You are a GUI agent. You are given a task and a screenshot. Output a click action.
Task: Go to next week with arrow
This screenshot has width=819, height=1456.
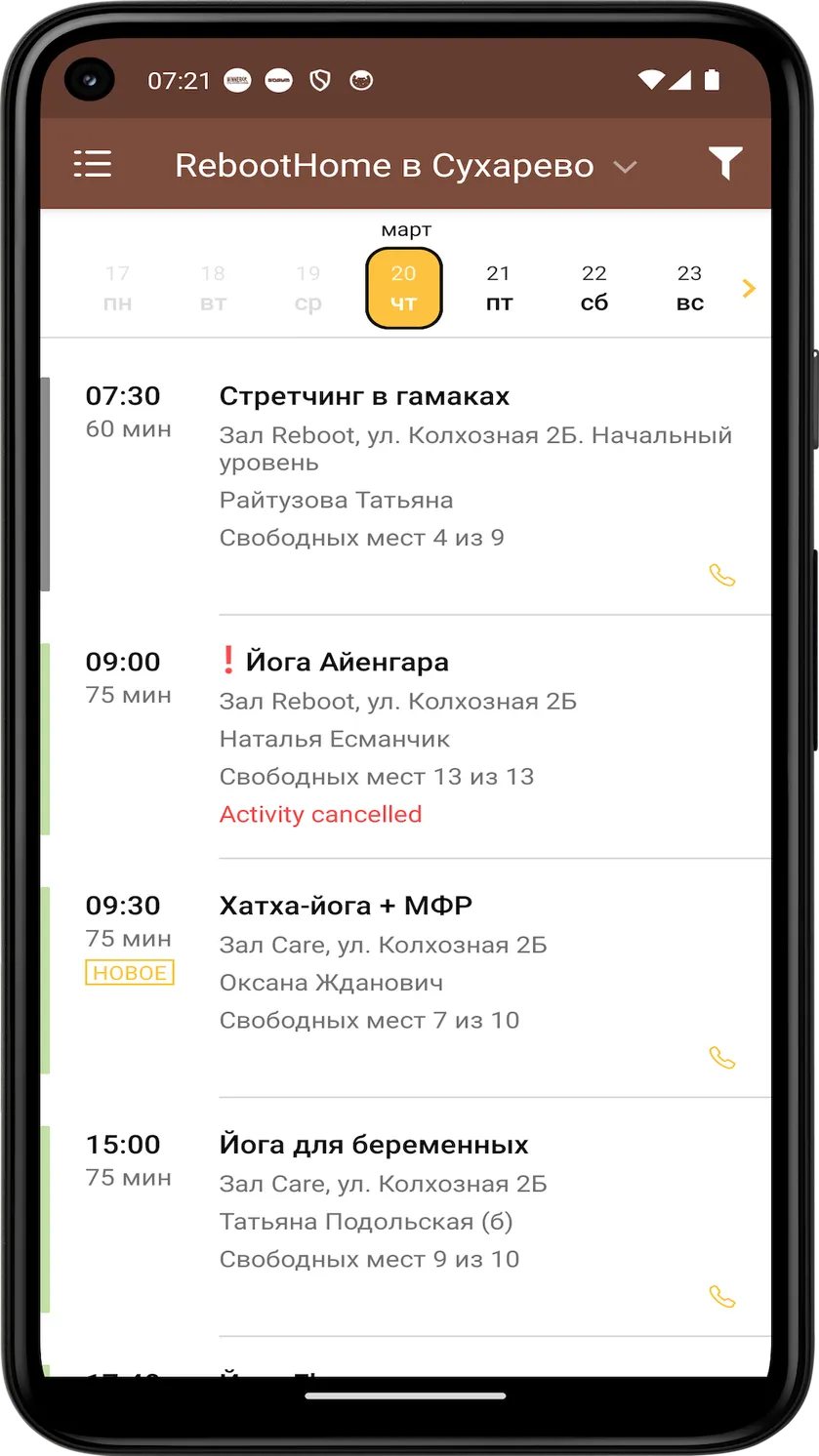(x=749, y=288)
